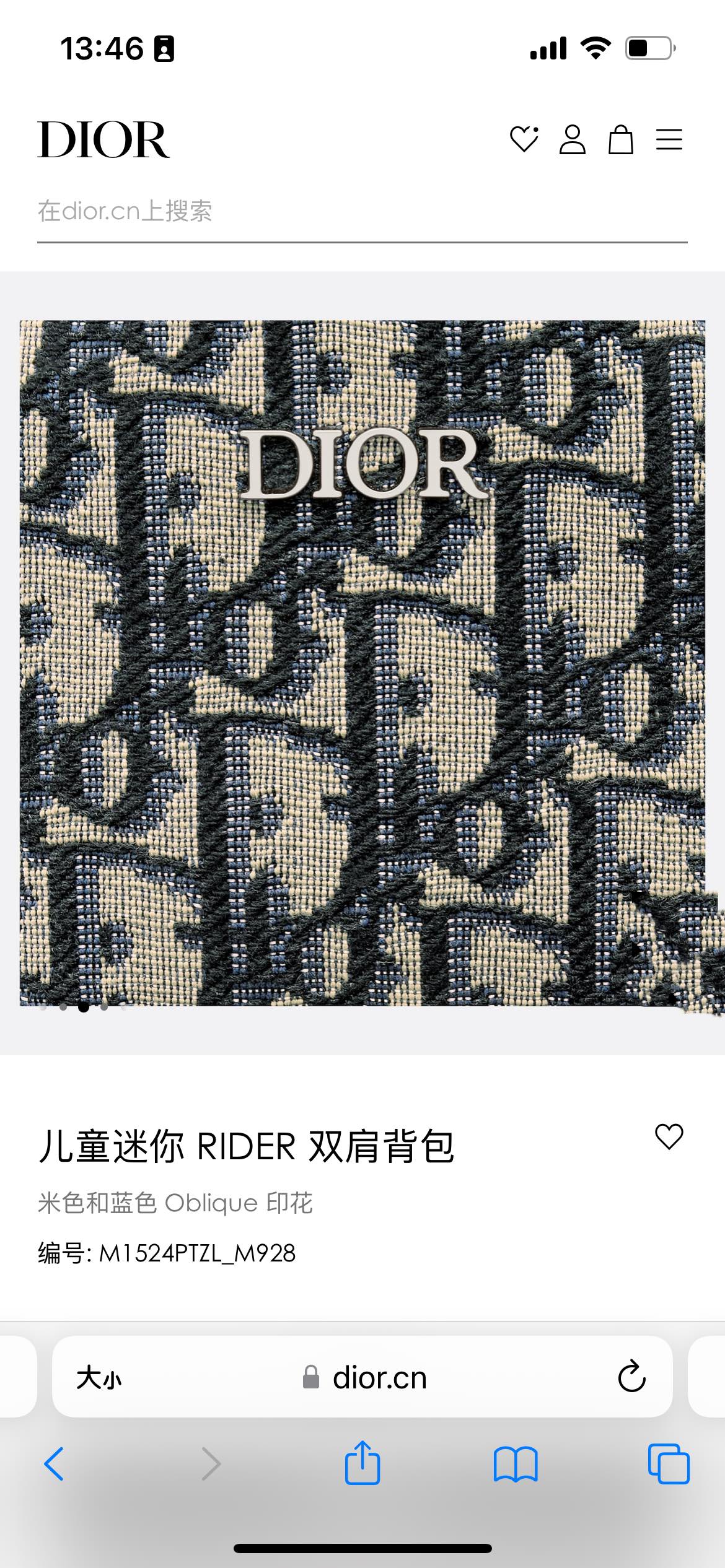725x1568 pixels.
Task: Open the hamburger menu
Action: (x=669, y=139)
